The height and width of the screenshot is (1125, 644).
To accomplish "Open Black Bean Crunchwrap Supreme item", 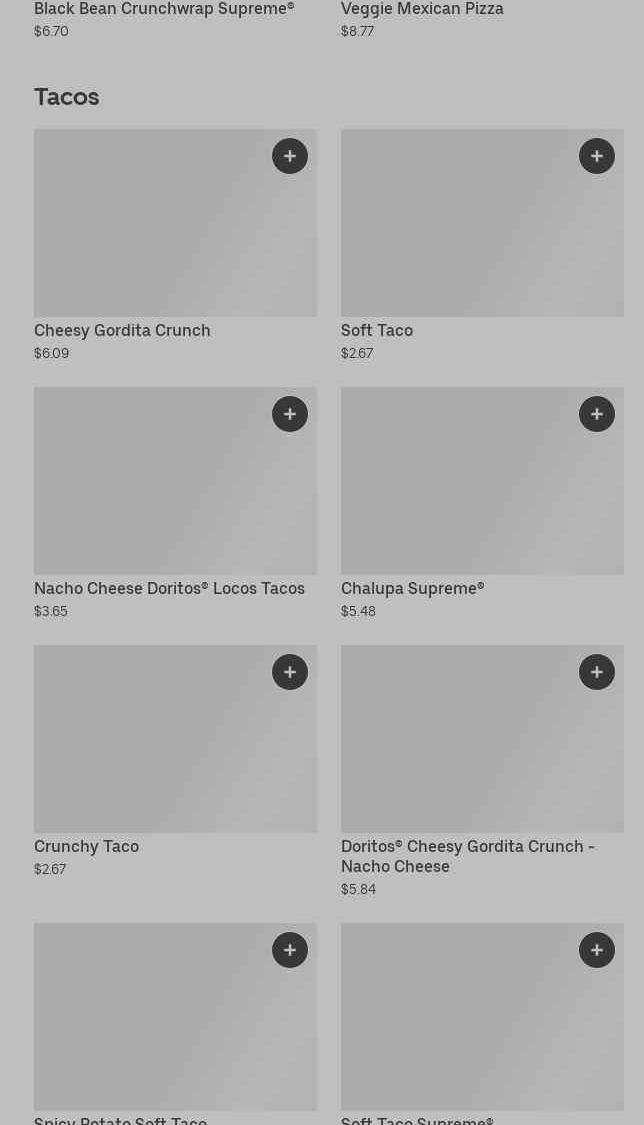I will [164, 10].
